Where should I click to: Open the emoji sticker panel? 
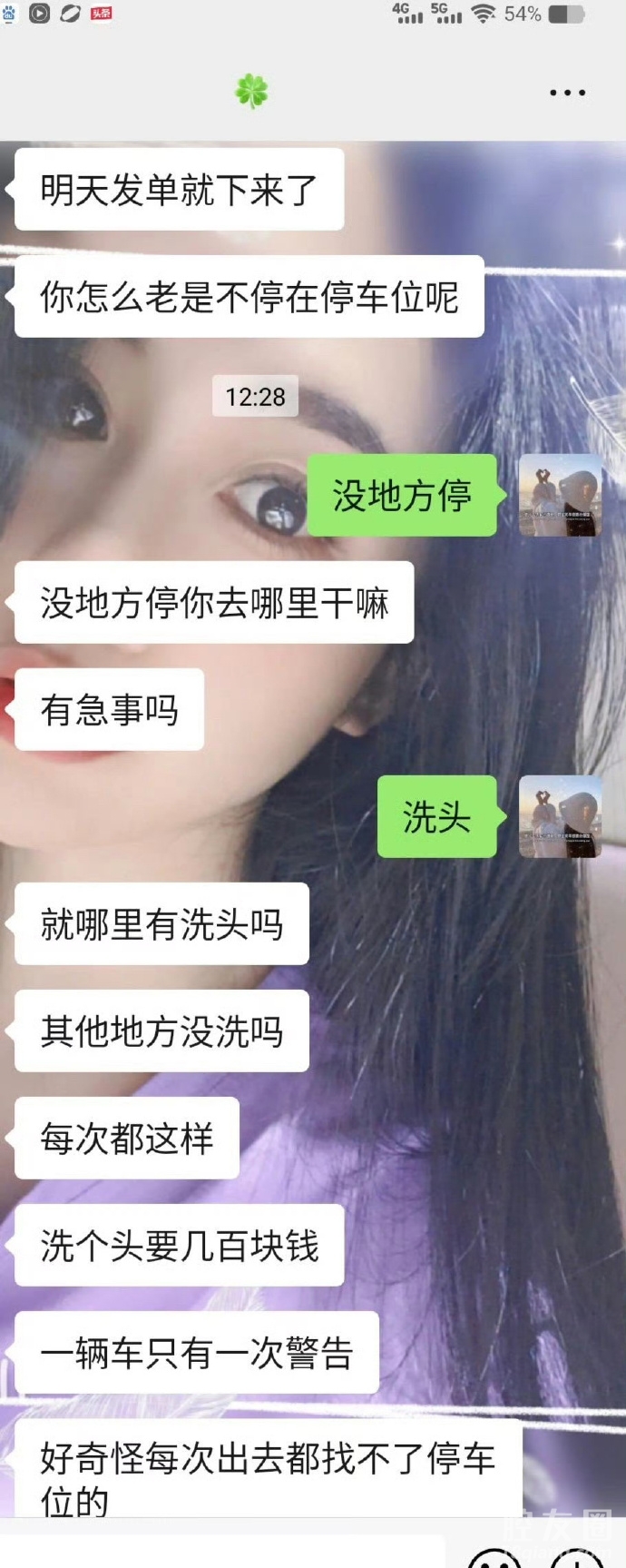click(495, 1558)
